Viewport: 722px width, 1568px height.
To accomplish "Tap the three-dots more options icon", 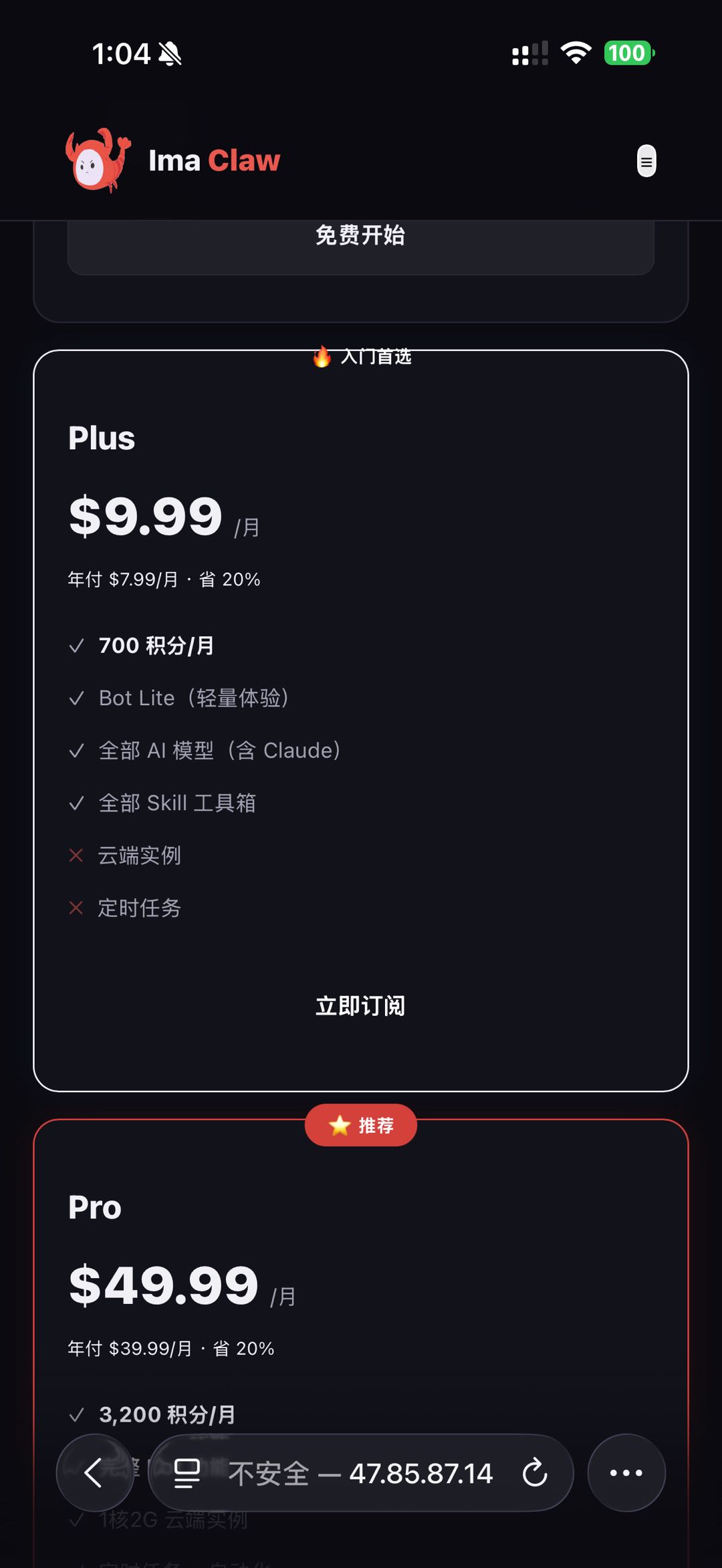I will 626,1472.
